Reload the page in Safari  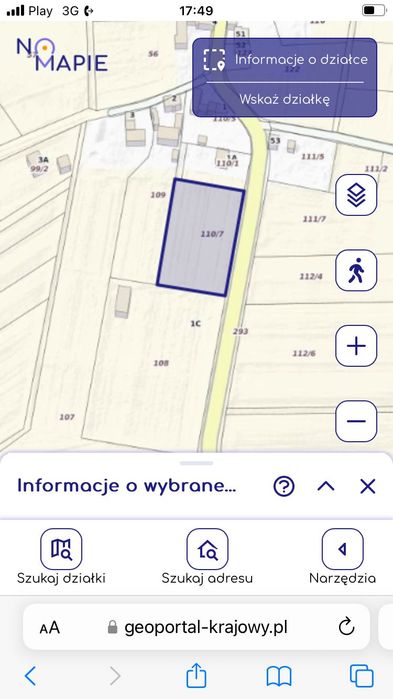point(346,627)
